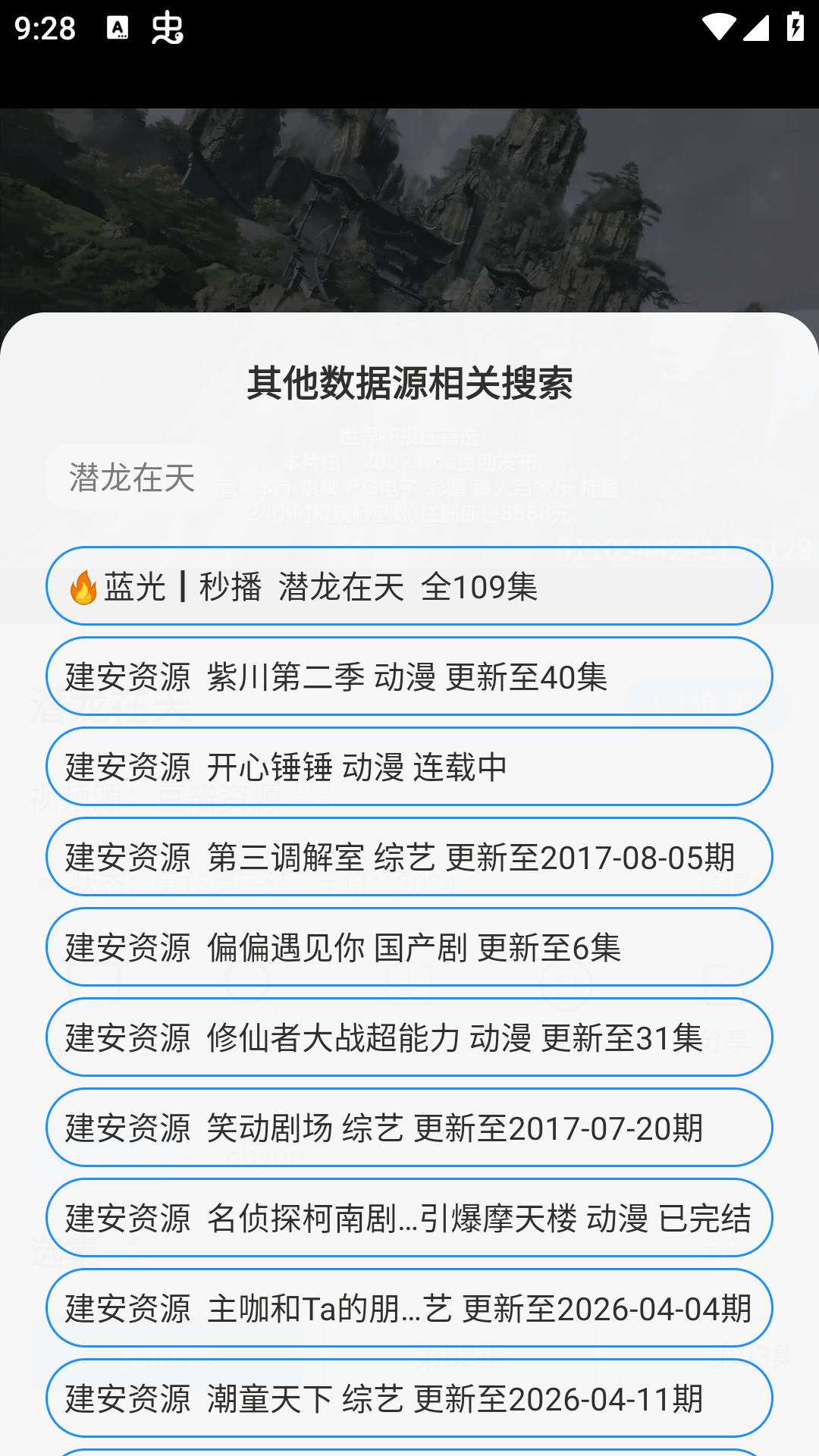
Task: Open 建安资源 主咖和Ta的朋友 suggestion
Action: click(409, 1308)
